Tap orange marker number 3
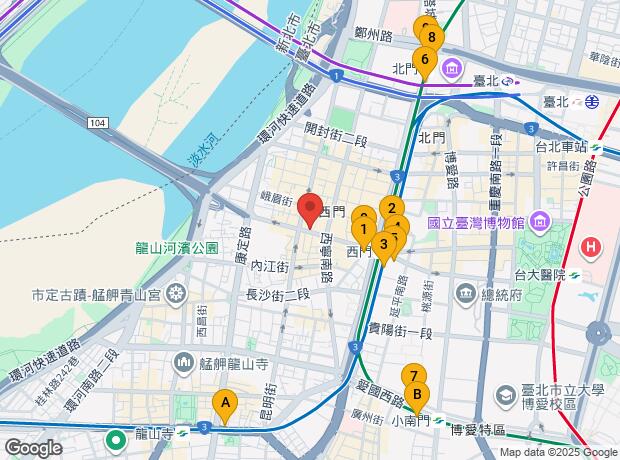Screen dimensions: 620x460 383,243
